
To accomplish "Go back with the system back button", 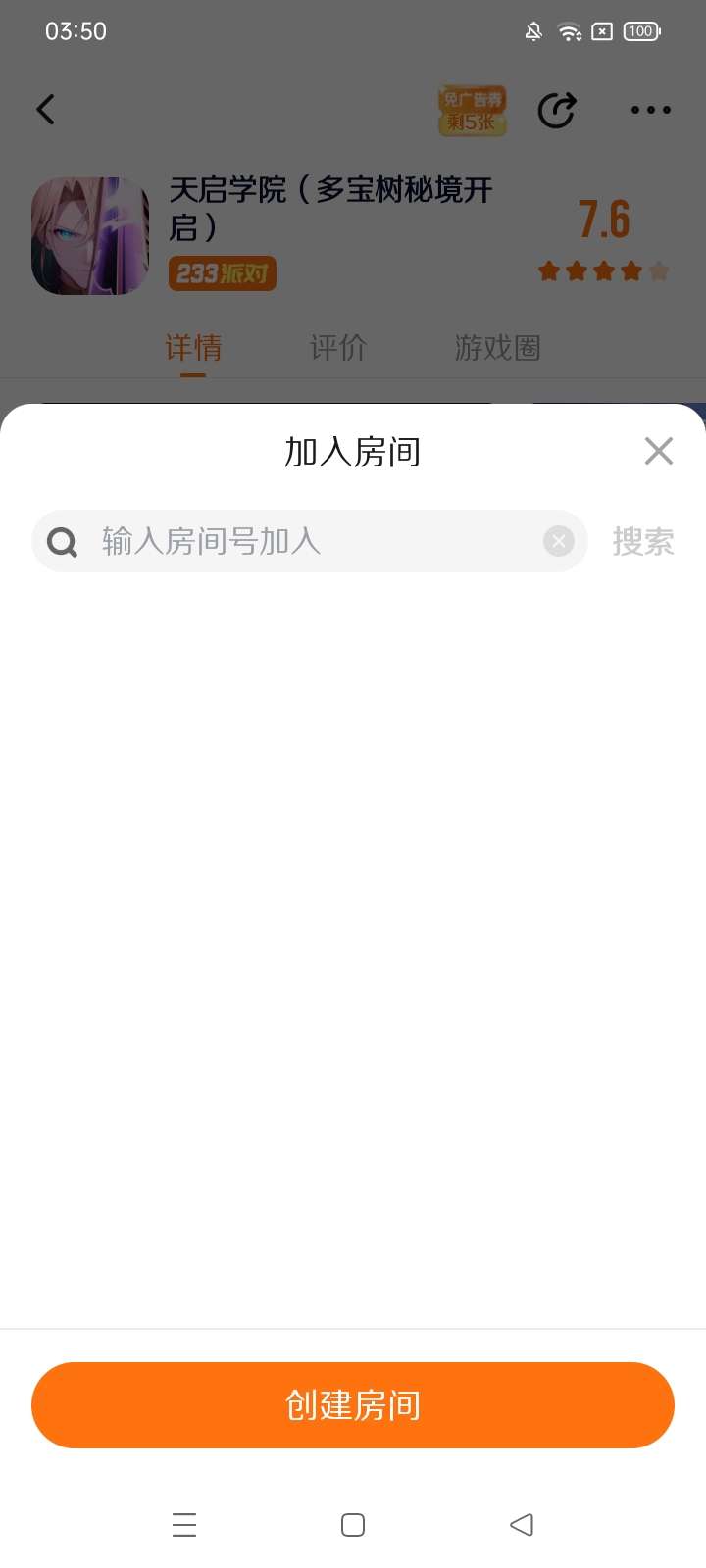I will pos(522,1525).
